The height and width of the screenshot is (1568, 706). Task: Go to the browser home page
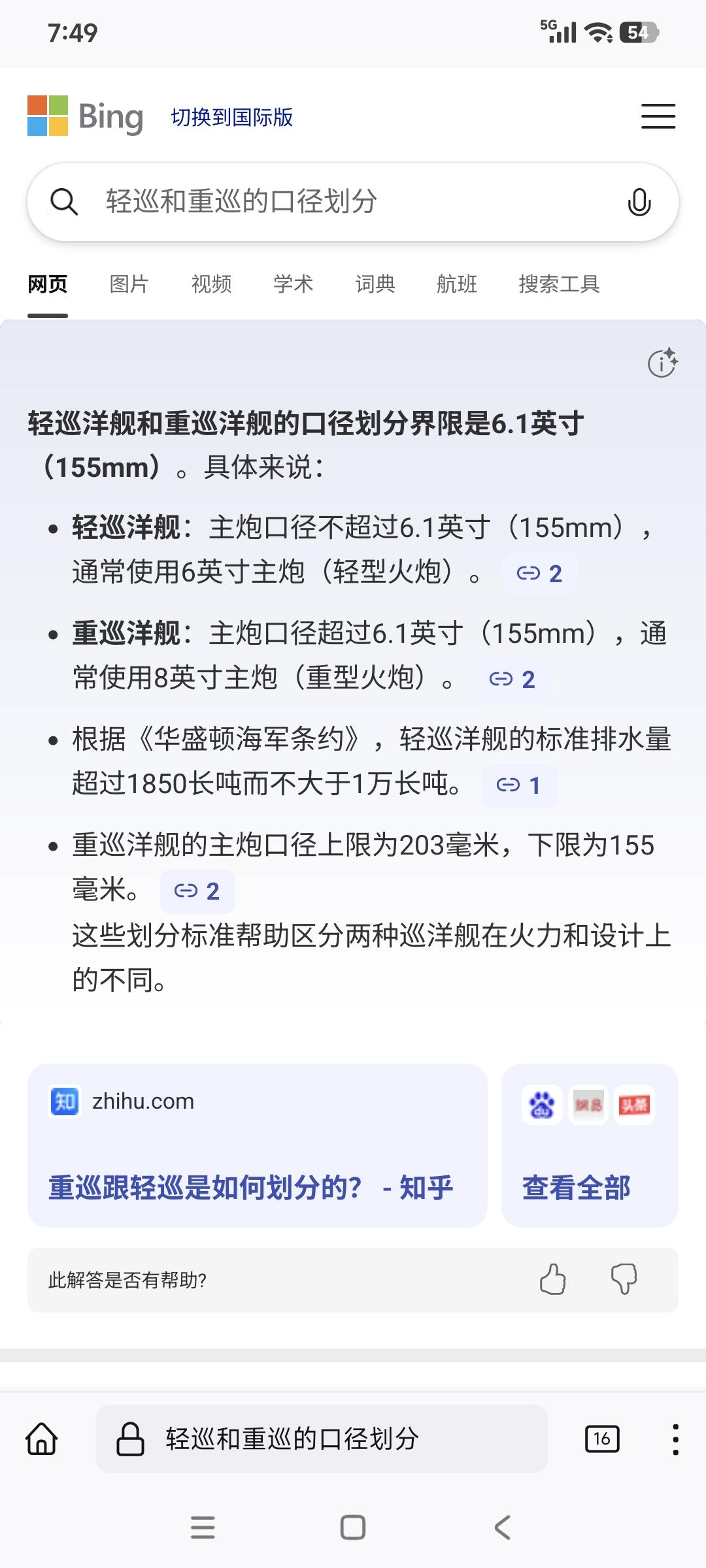point(42,1439)
